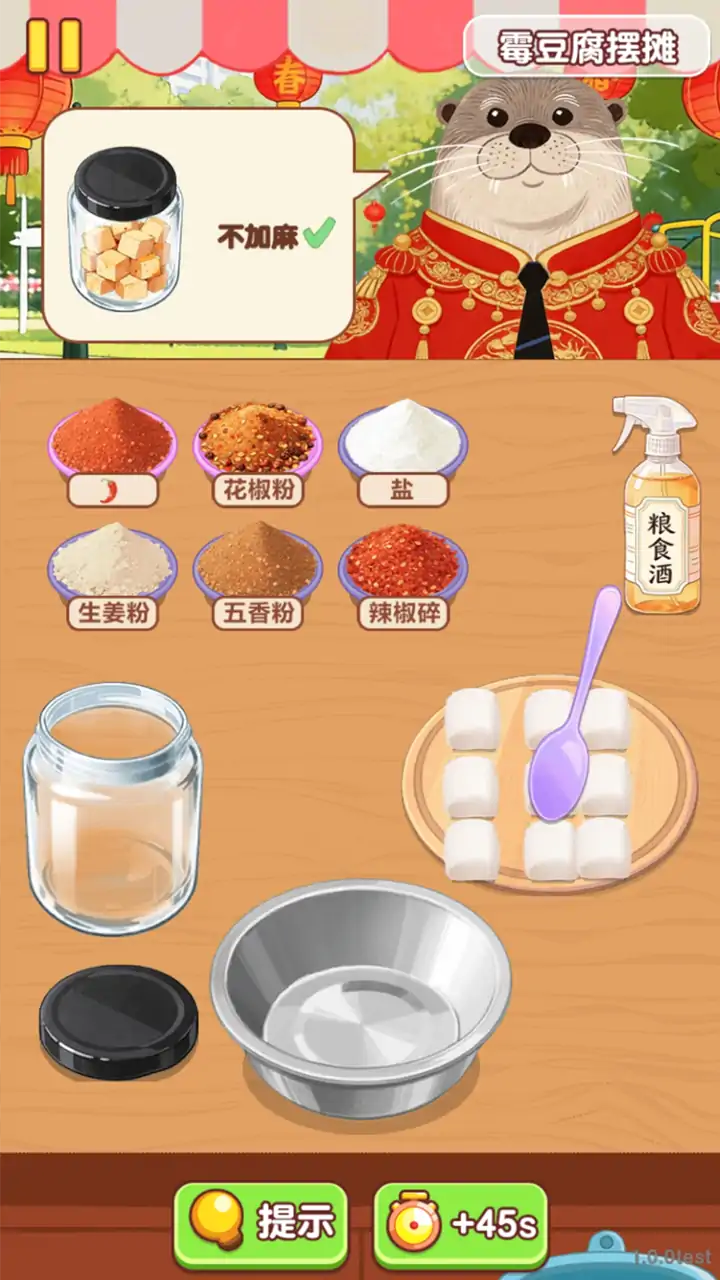Select the chili powder bowl

click(112, 442)
